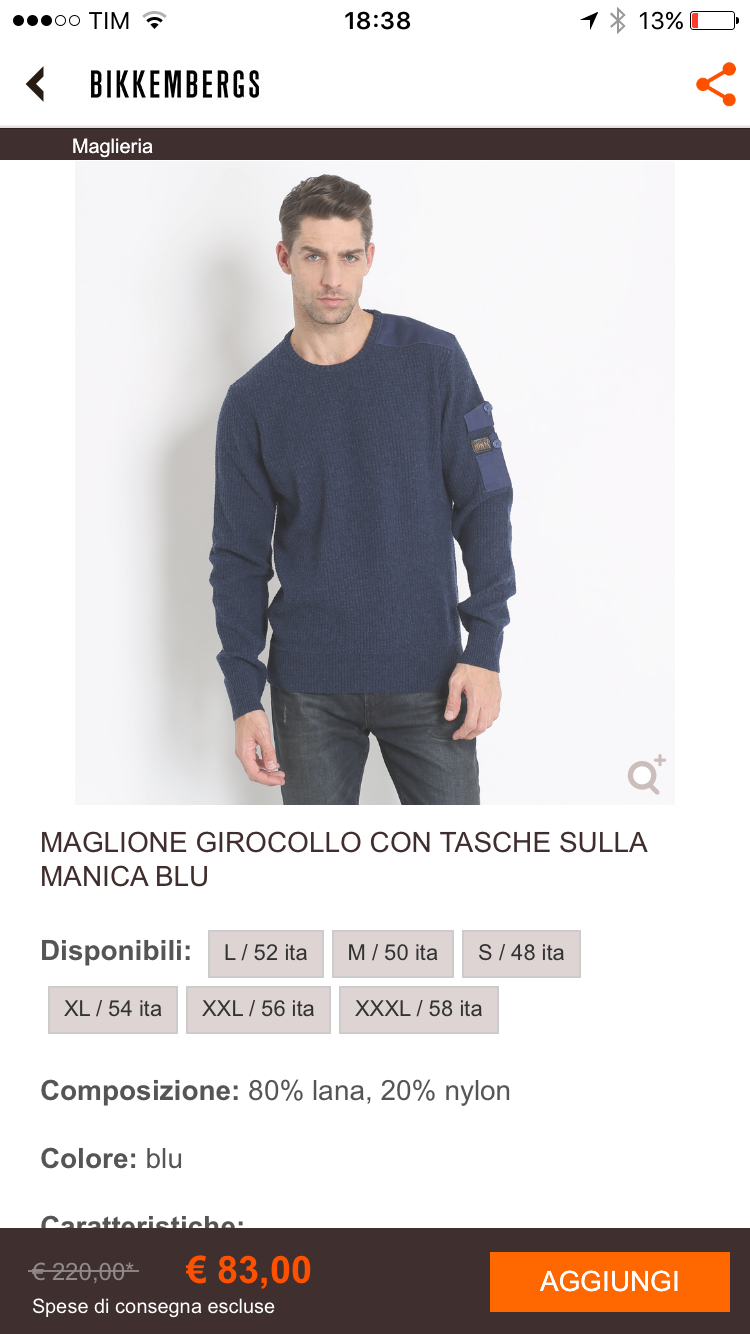Select size XL / 54 ita

[x=112, y=1009]
